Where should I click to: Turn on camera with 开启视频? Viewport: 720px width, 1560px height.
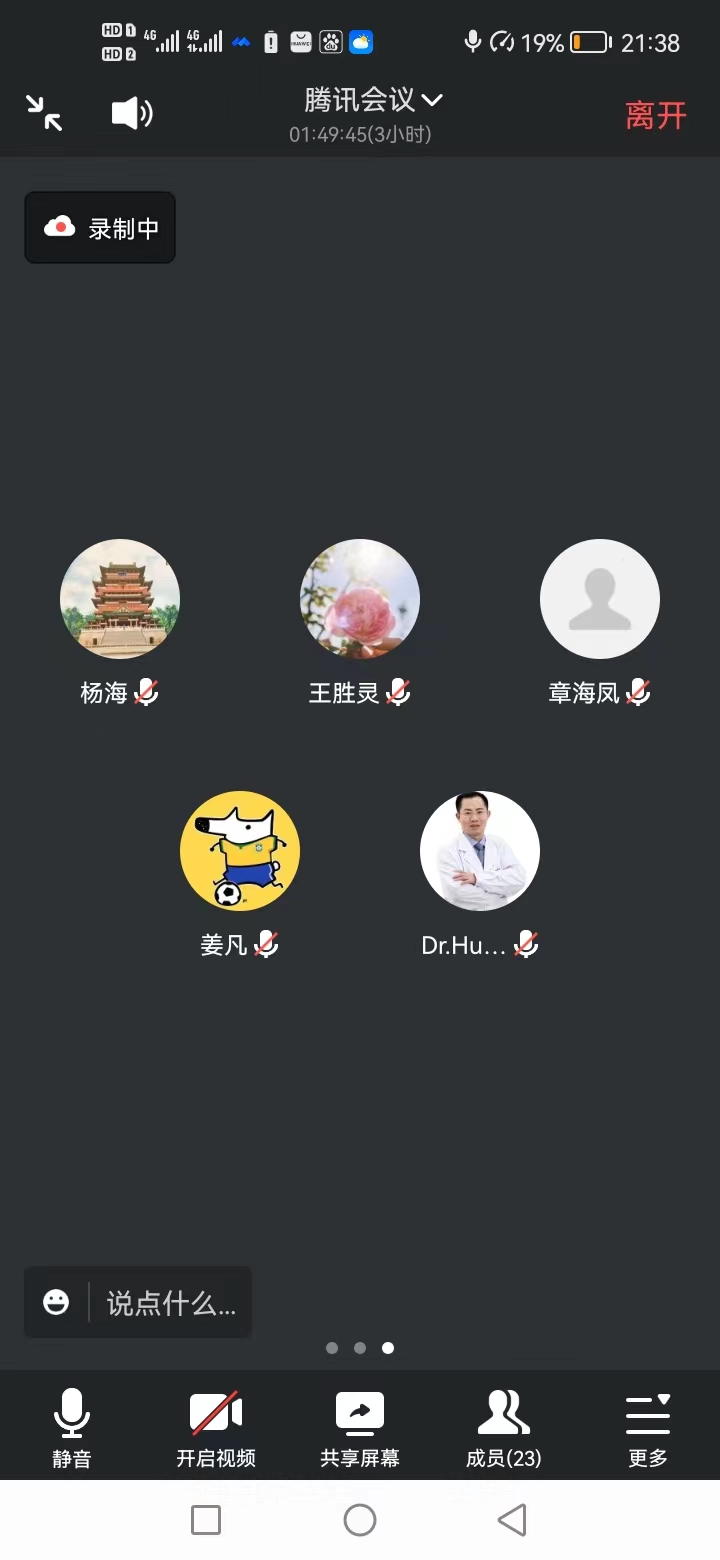coord(216,1427)
